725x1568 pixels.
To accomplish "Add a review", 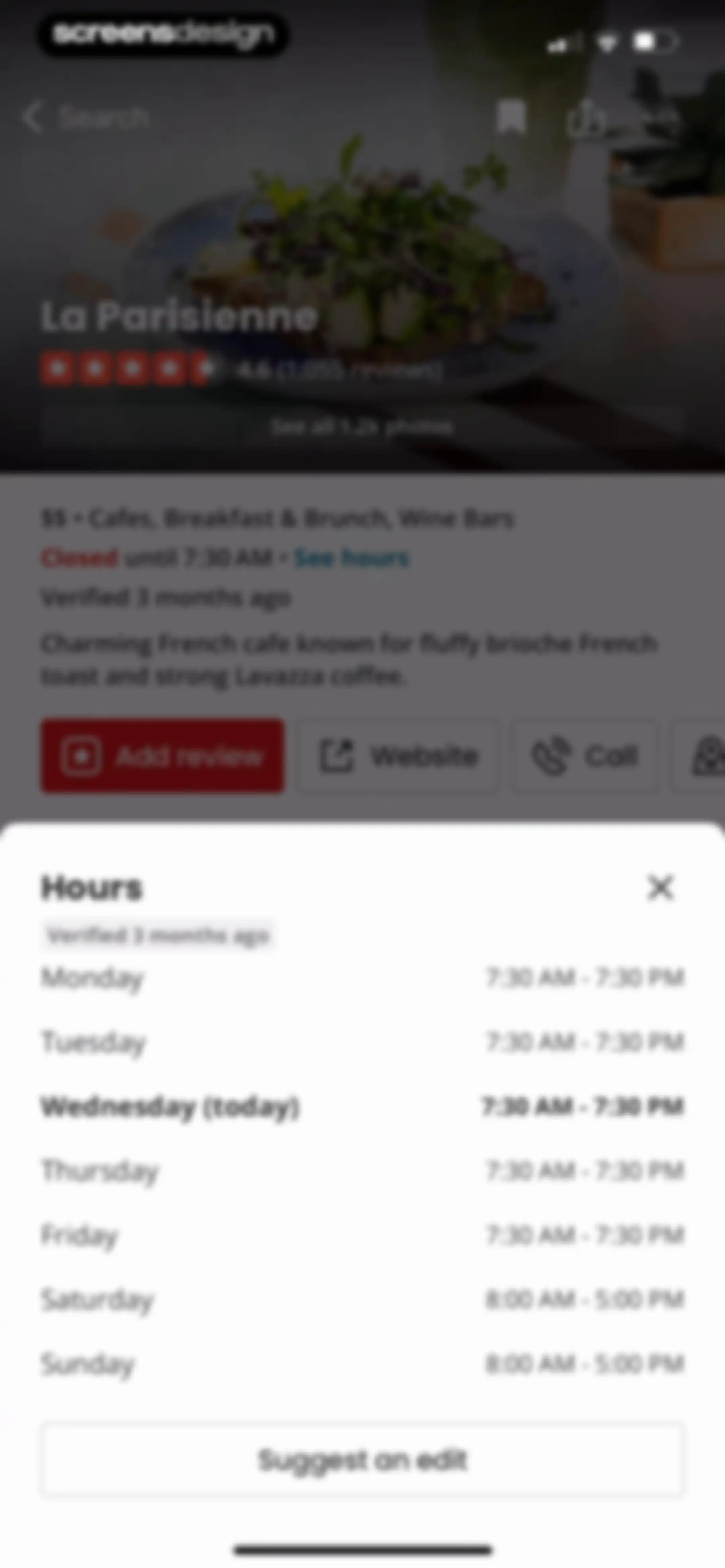I will (162, 756).
